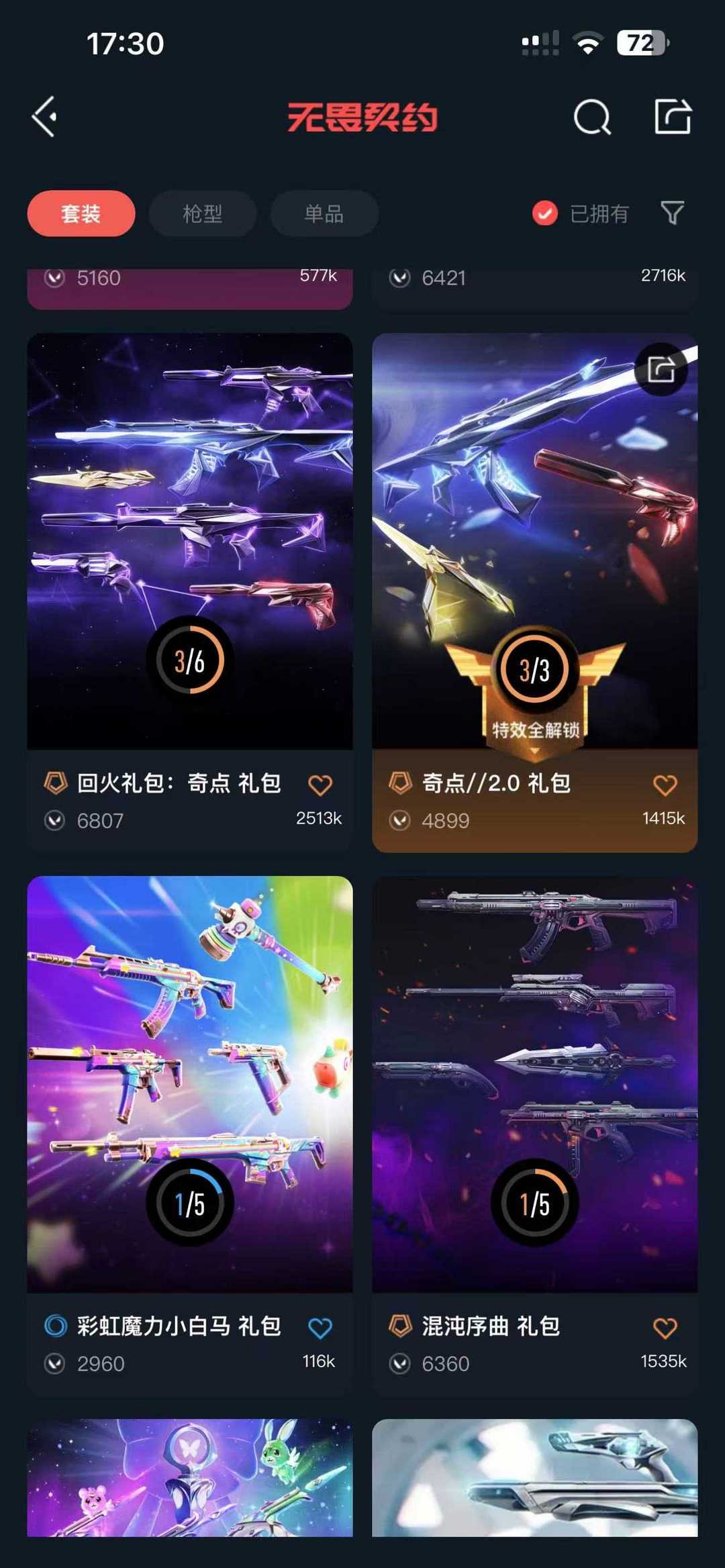View the 混沌序曲 礼包 bundle

(534, 1084)
